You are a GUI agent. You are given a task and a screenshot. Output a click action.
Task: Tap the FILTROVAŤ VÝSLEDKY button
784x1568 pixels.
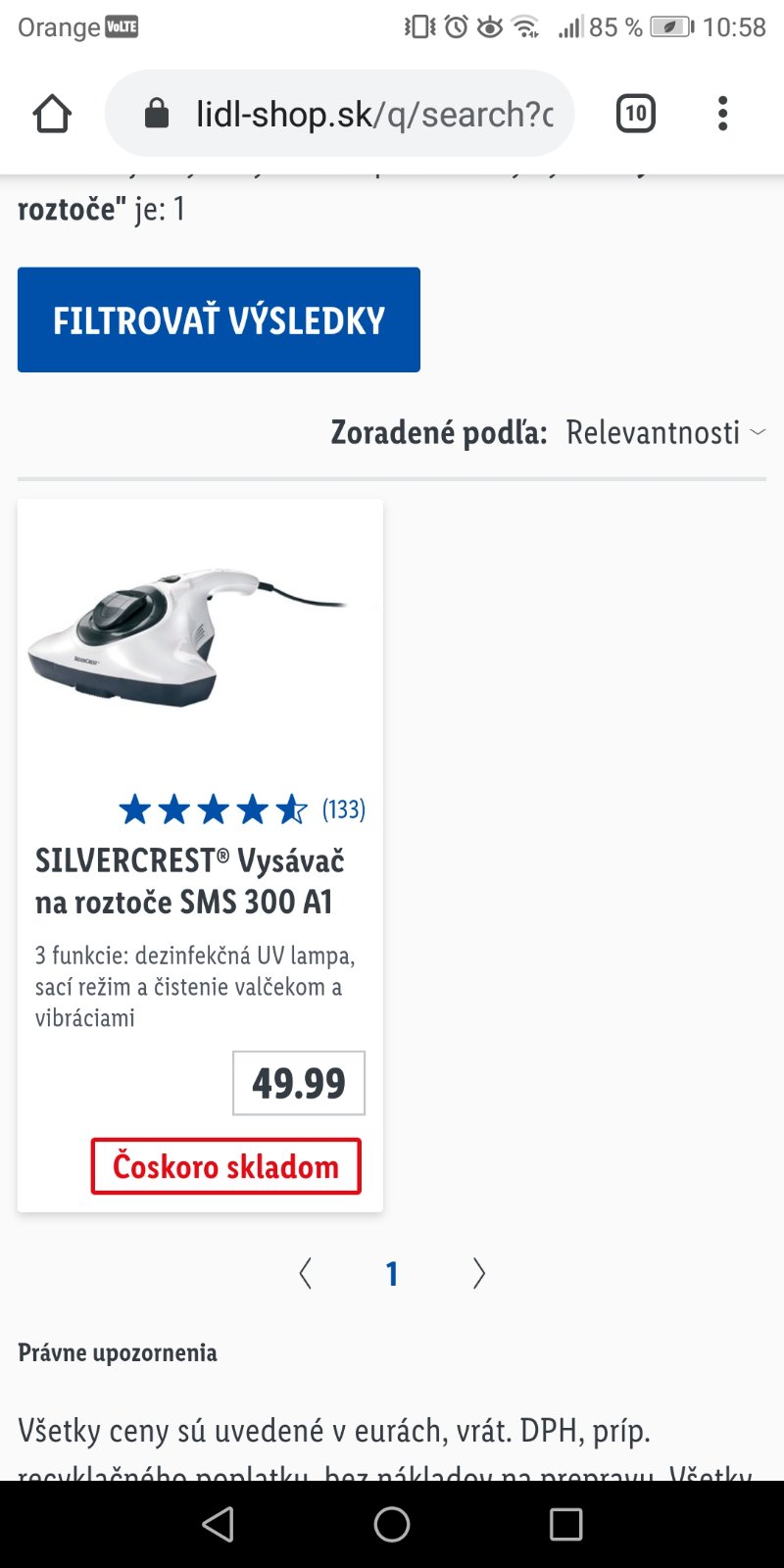point(219,319)
